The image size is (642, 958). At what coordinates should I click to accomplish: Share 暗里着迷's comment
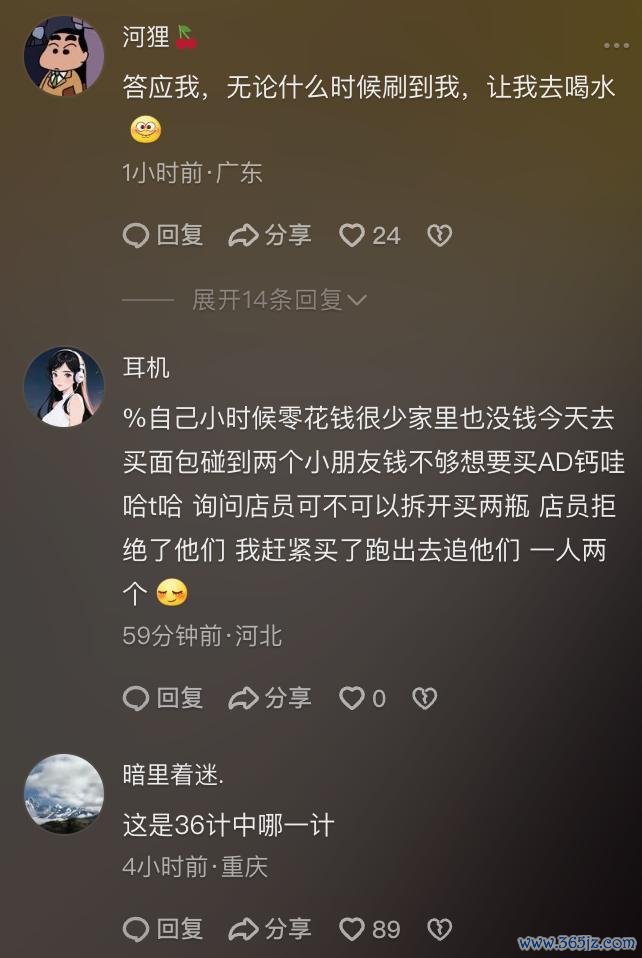[x=270, y=929]
